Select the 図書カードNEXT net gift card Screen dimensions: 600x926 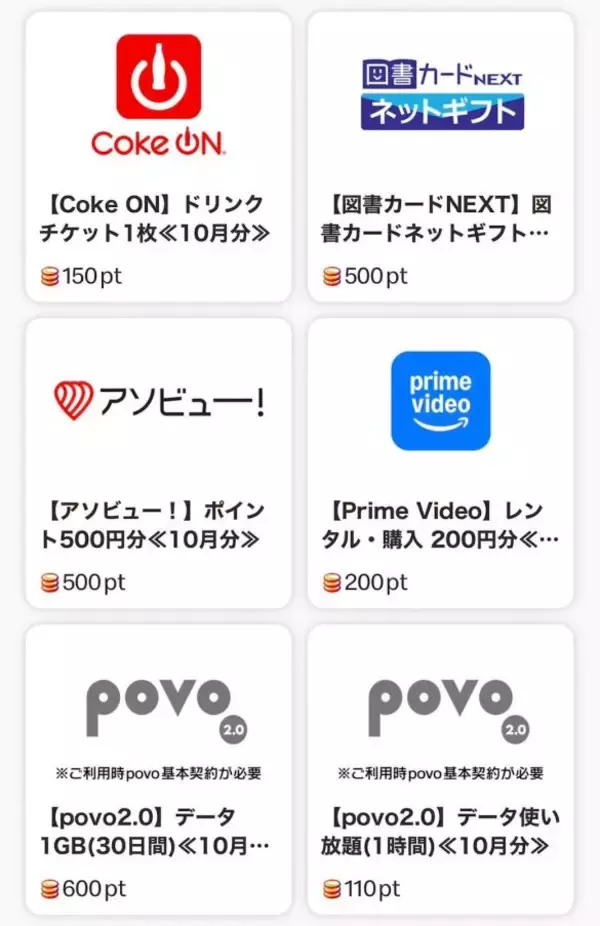click(x=440, y=157)
